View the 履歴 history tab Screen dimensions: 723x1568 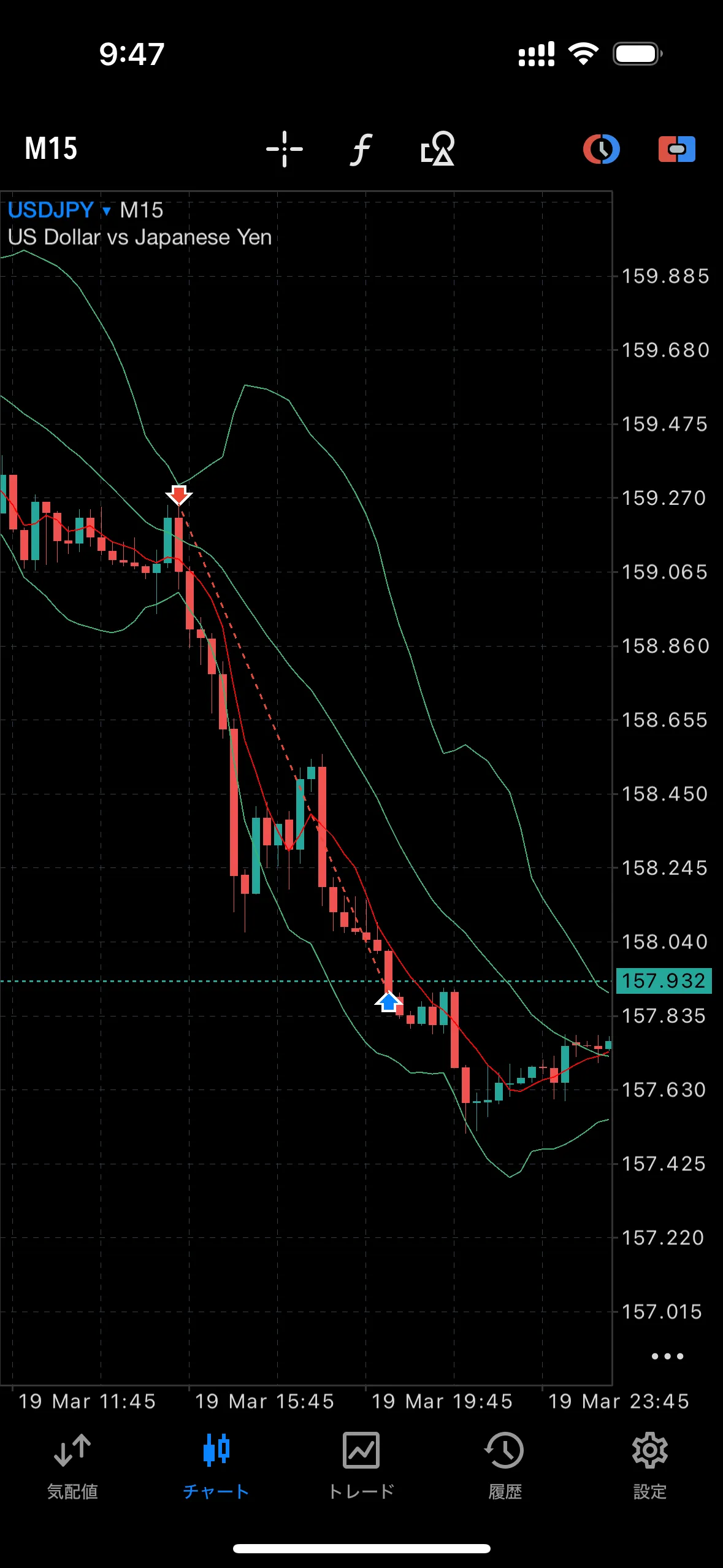(505, 1466)
